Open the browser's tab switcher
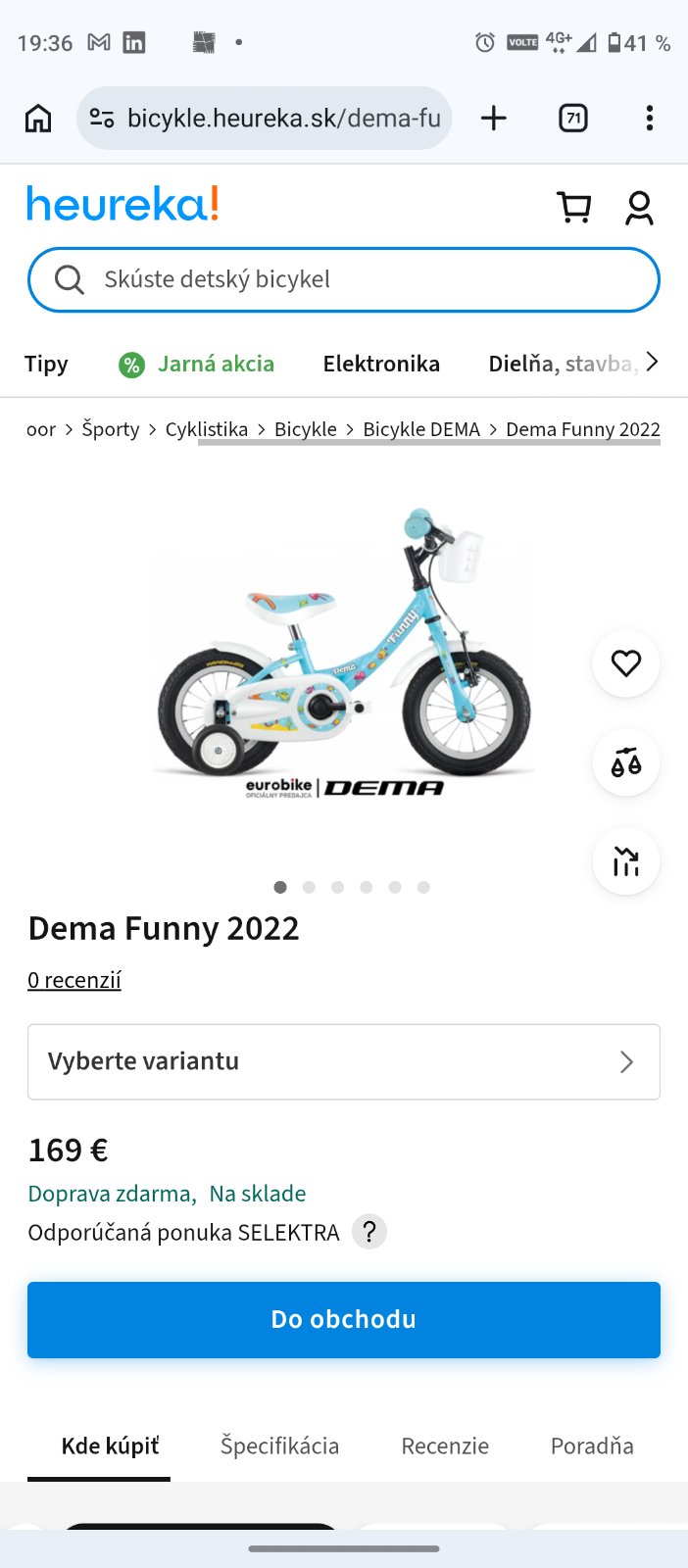The width and height of the screenshot is (688, 1568). pos(573,119)
